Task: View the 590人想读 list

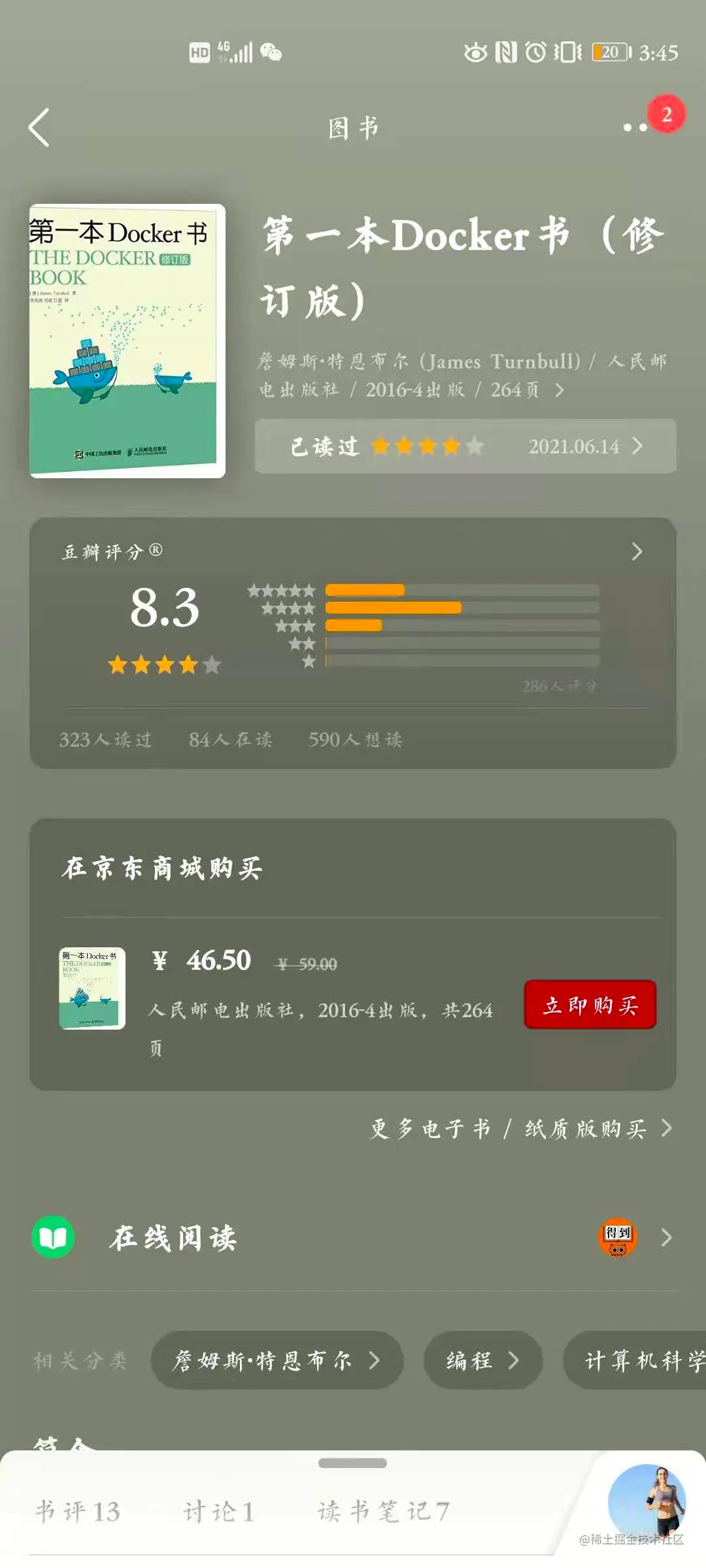Action: pyautogui.click(x=355, y=740)
